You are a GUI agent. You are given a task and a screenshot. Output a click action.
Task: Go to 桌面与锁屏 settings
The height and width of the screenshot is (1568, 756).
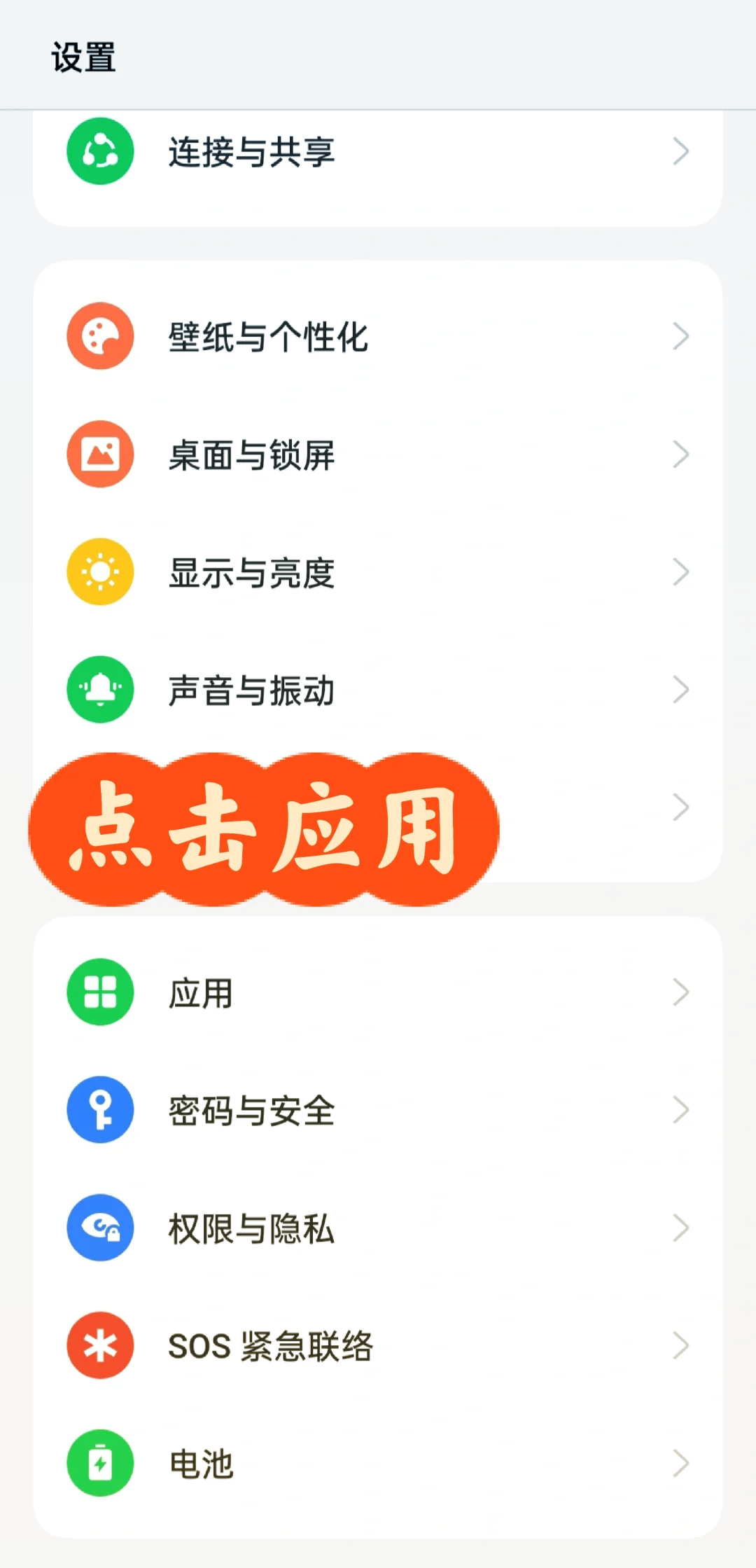coord(378,455)
